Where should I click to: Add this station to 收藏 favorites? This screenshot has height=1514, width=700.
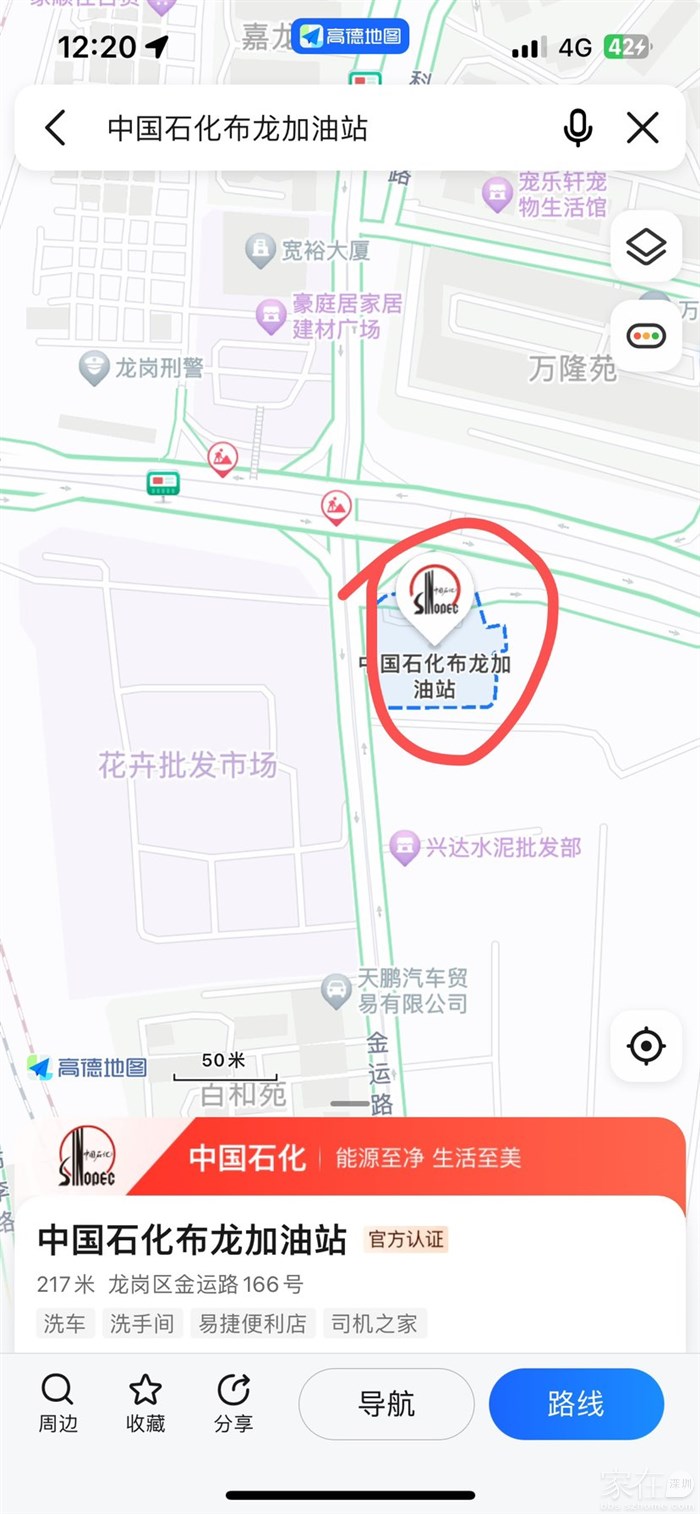coord(146,1402)
